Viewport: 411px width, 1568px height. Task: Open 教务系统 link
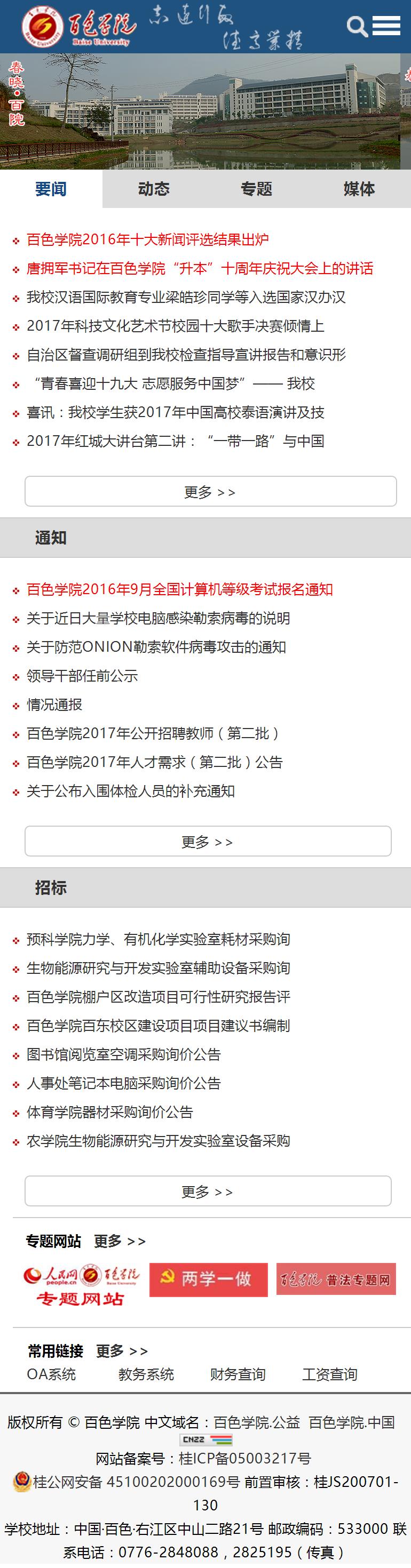coord(146,1374)
